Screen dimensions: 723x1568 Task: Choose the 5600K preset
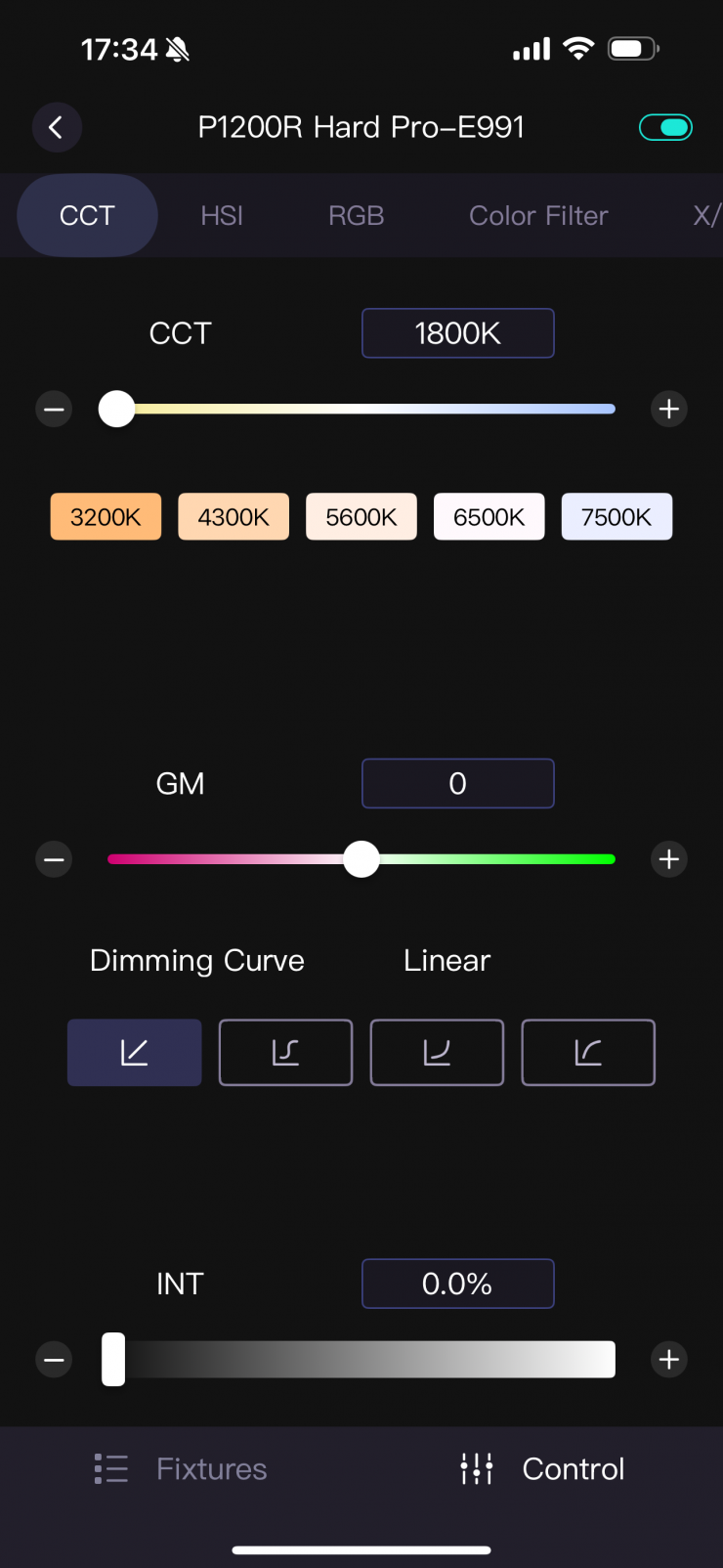(x=361, y=516)
